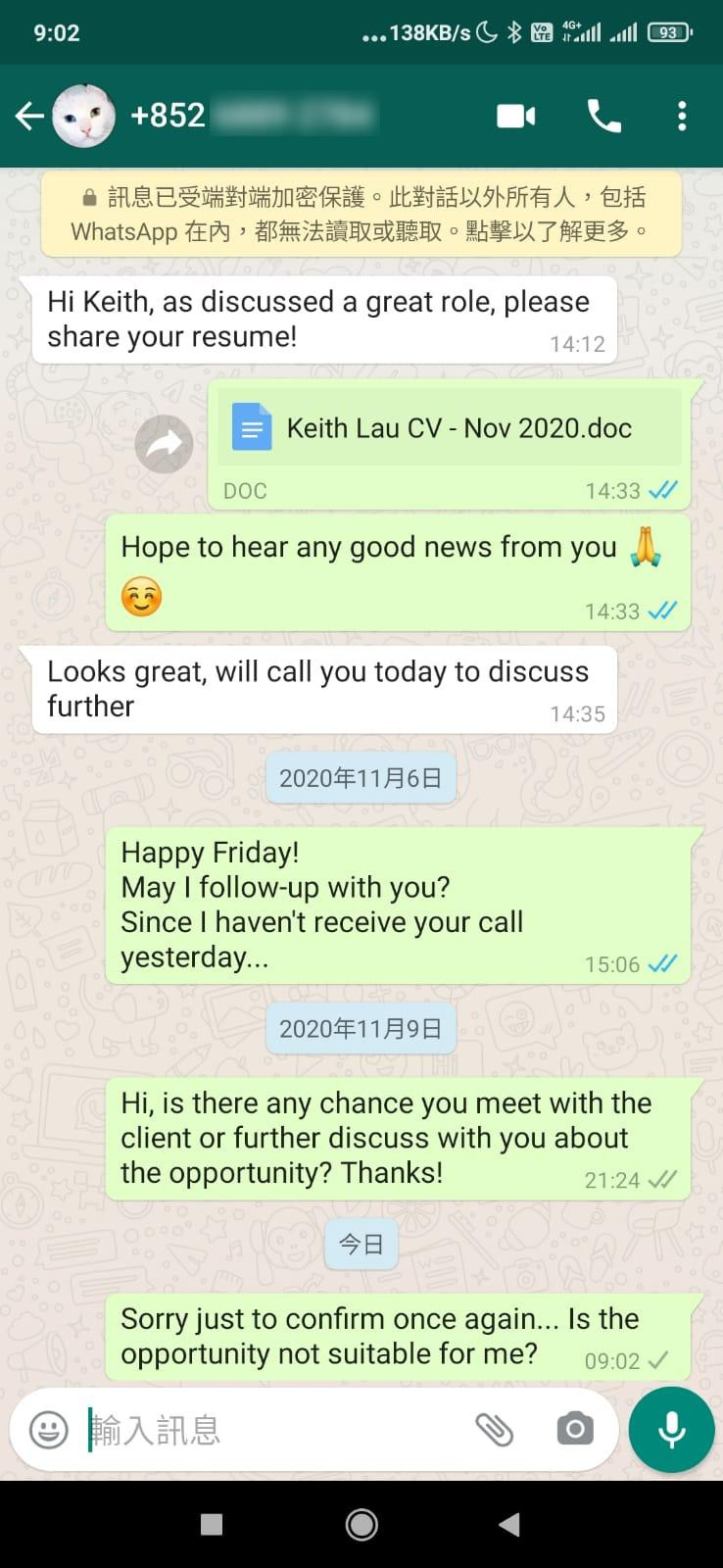This screenshot has width=723, height=1568.
Task: Record a voice message
Action: click(x=672, y=1430)
